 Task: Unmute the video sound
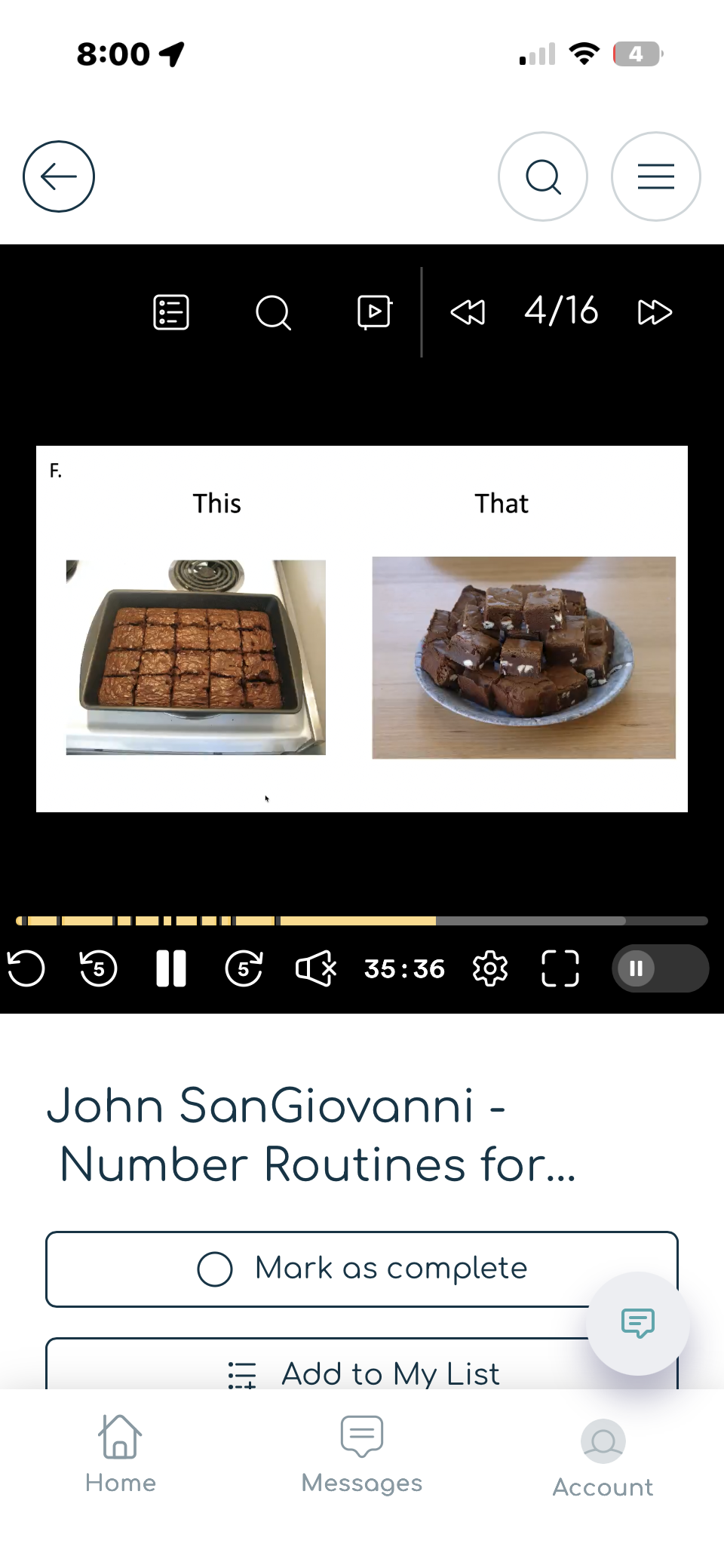(316, 968)
